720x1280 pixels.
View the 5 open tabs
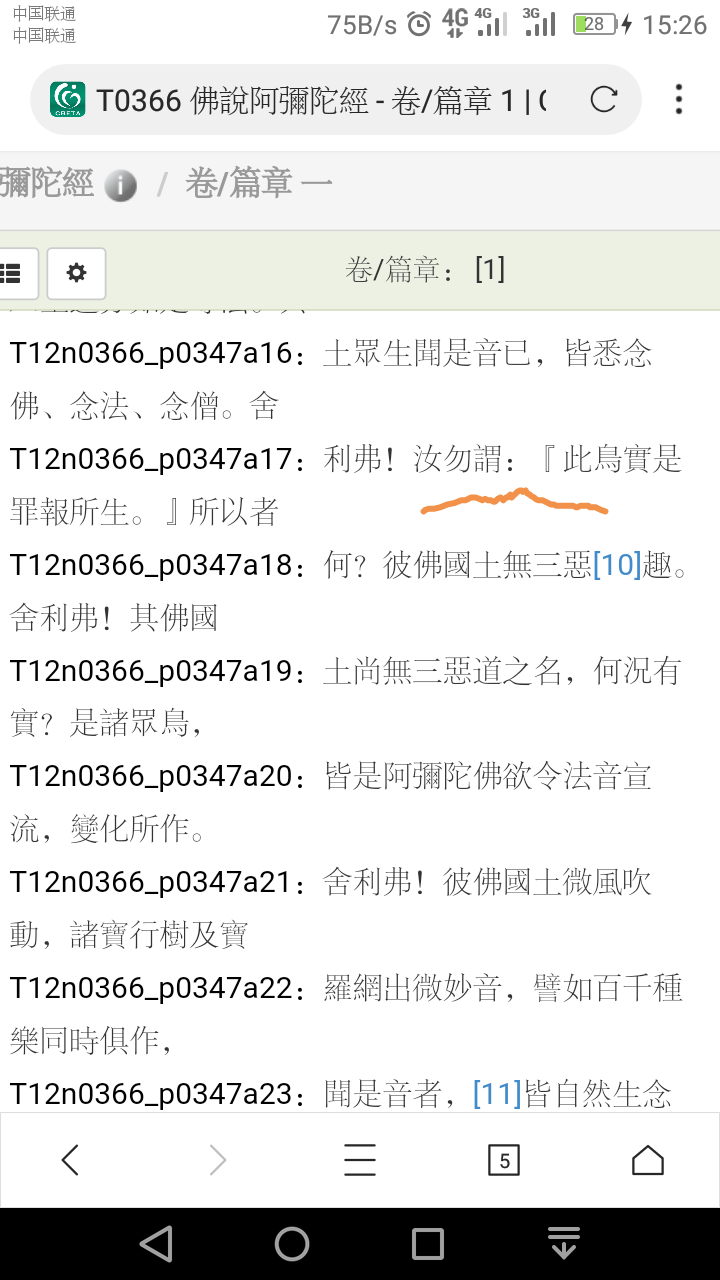(x=504, y=1160)
